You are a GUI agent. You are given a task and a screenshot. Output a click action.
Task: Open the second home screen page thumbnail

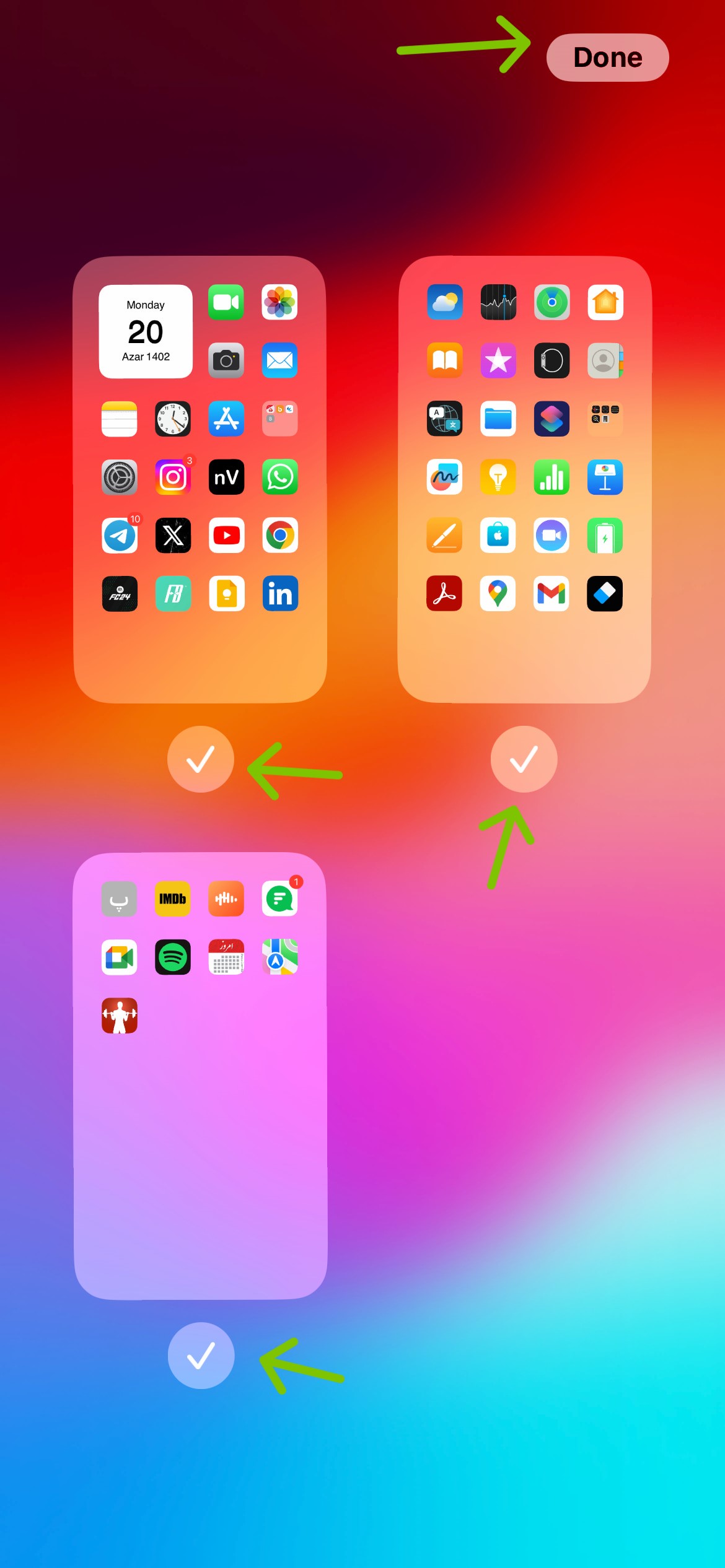click(x=524, y=480)
